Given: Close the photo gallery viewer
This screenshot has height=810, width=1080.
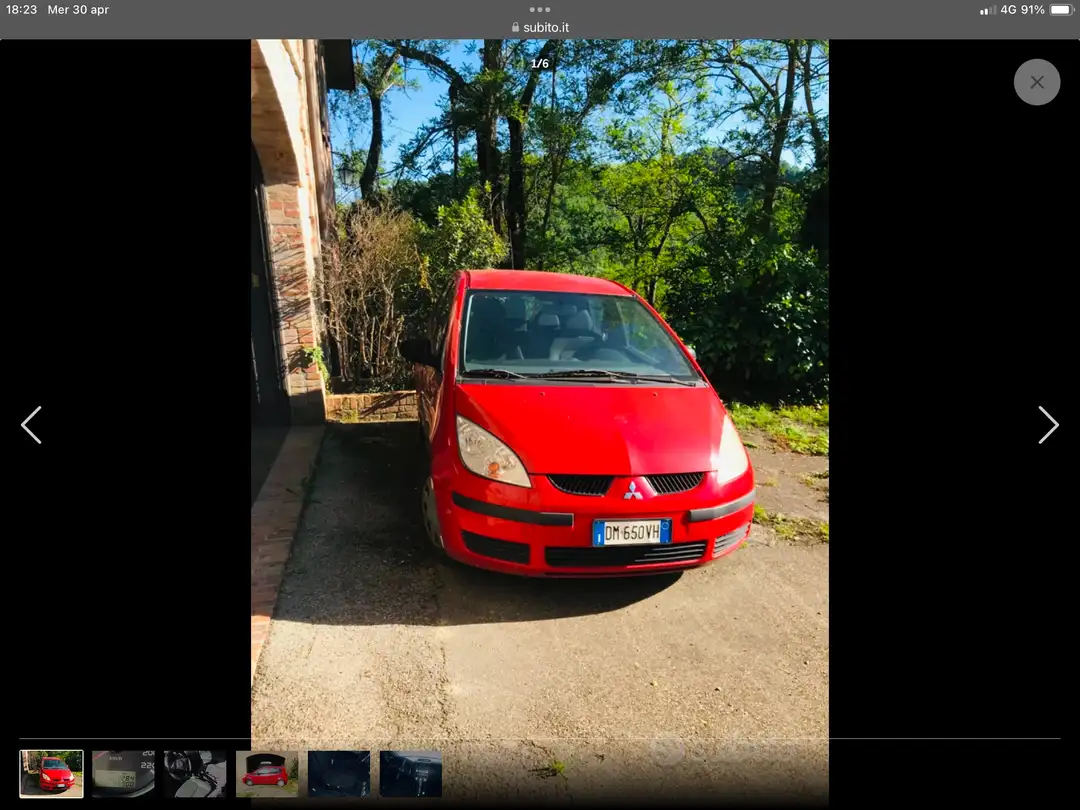Looking at the screenshot, I should click(x=1037, y=82).
